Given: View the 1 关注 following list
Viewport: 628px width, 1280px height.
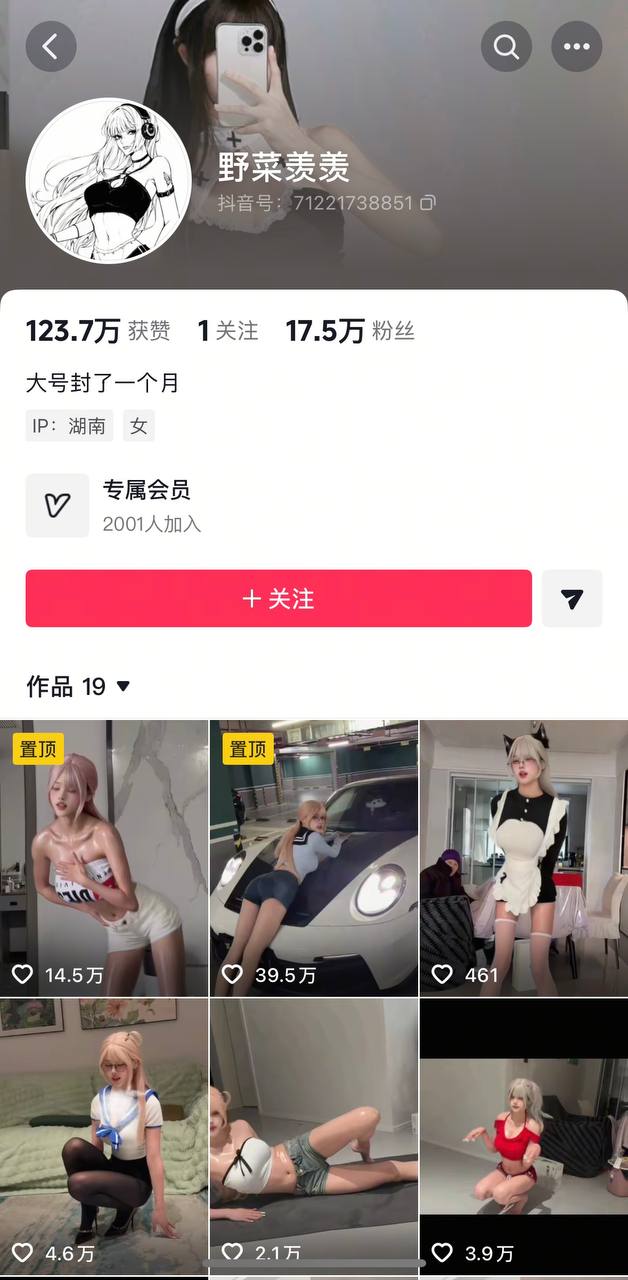Looking at the screenshot, I should 228,331.
